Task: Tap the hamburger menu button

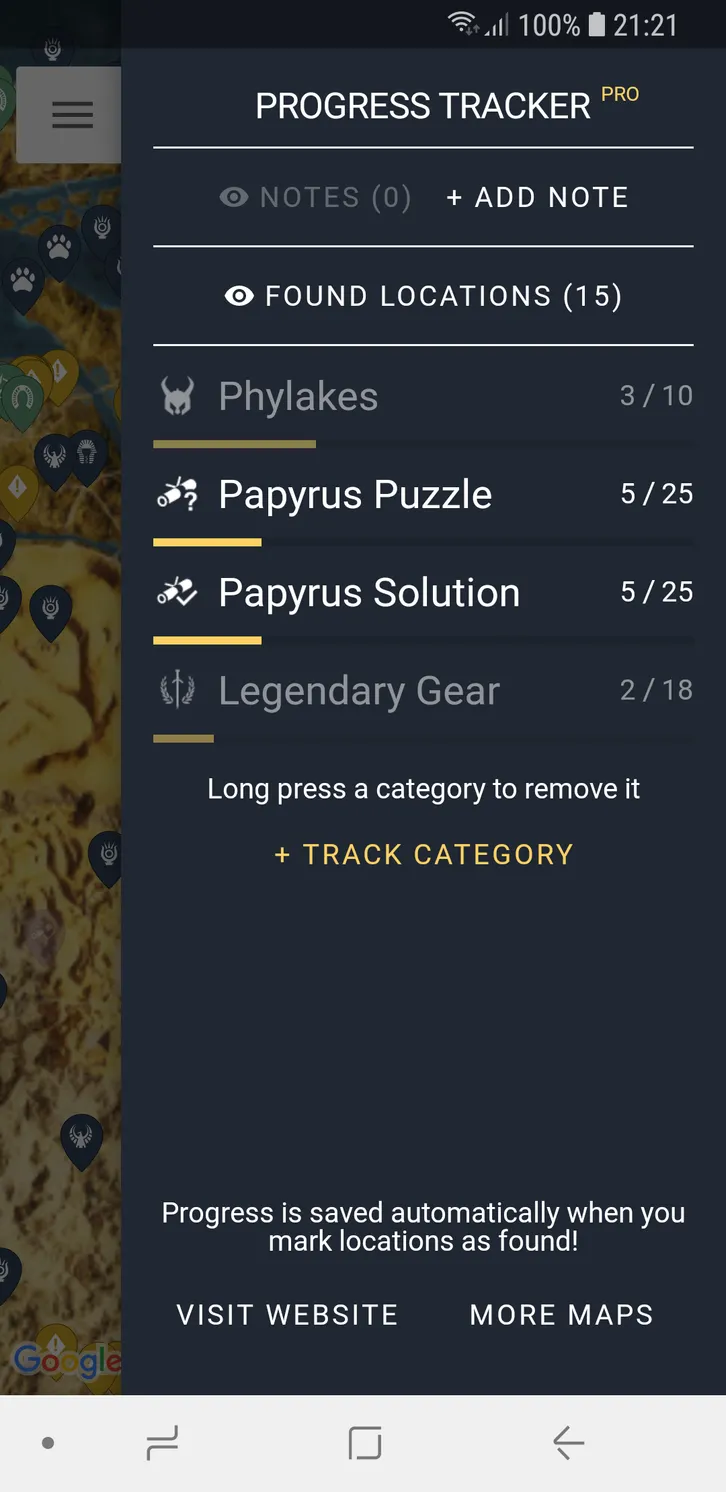Action: click(x=71, y=115)
